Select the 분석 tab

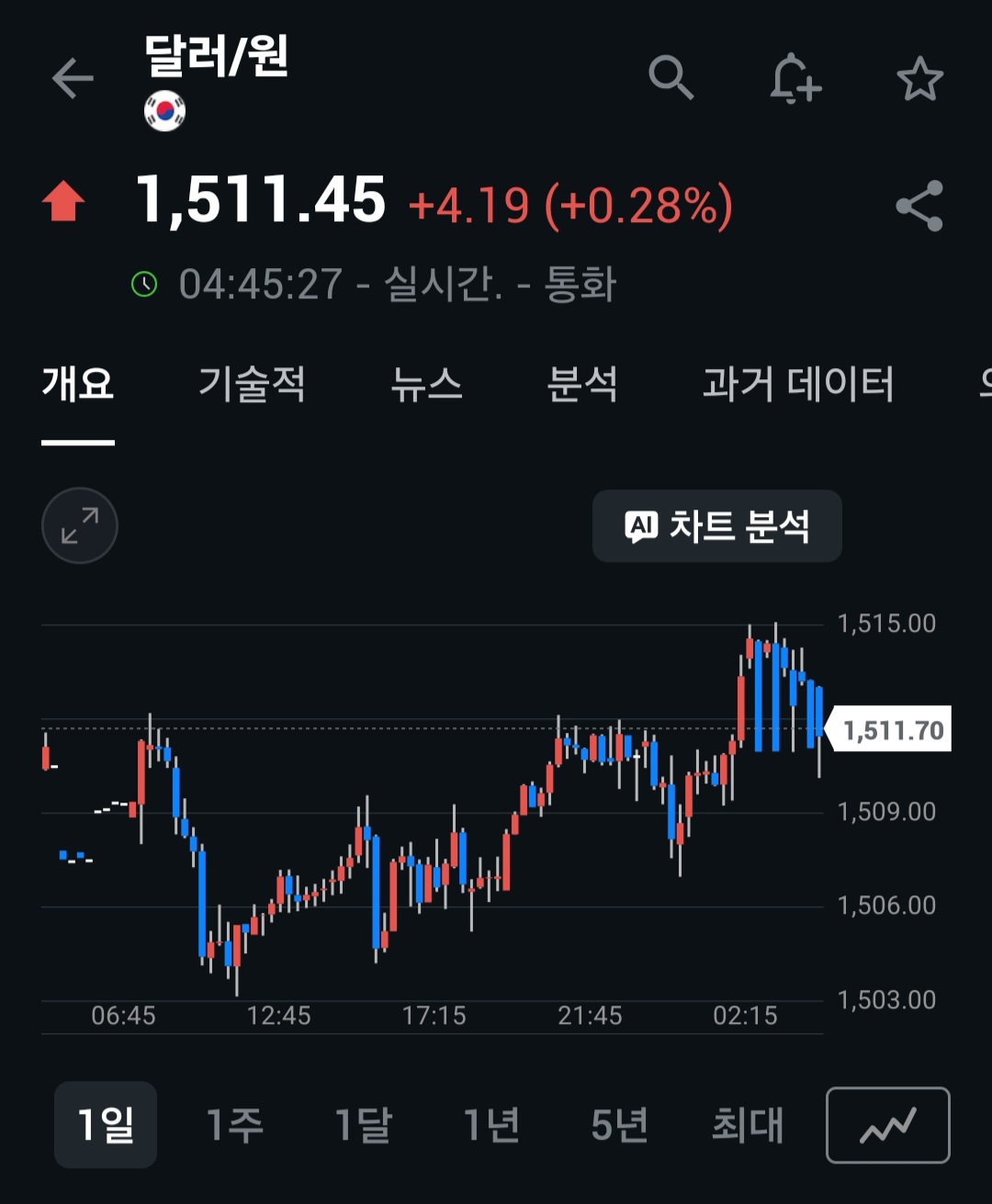tap(582, 384)
